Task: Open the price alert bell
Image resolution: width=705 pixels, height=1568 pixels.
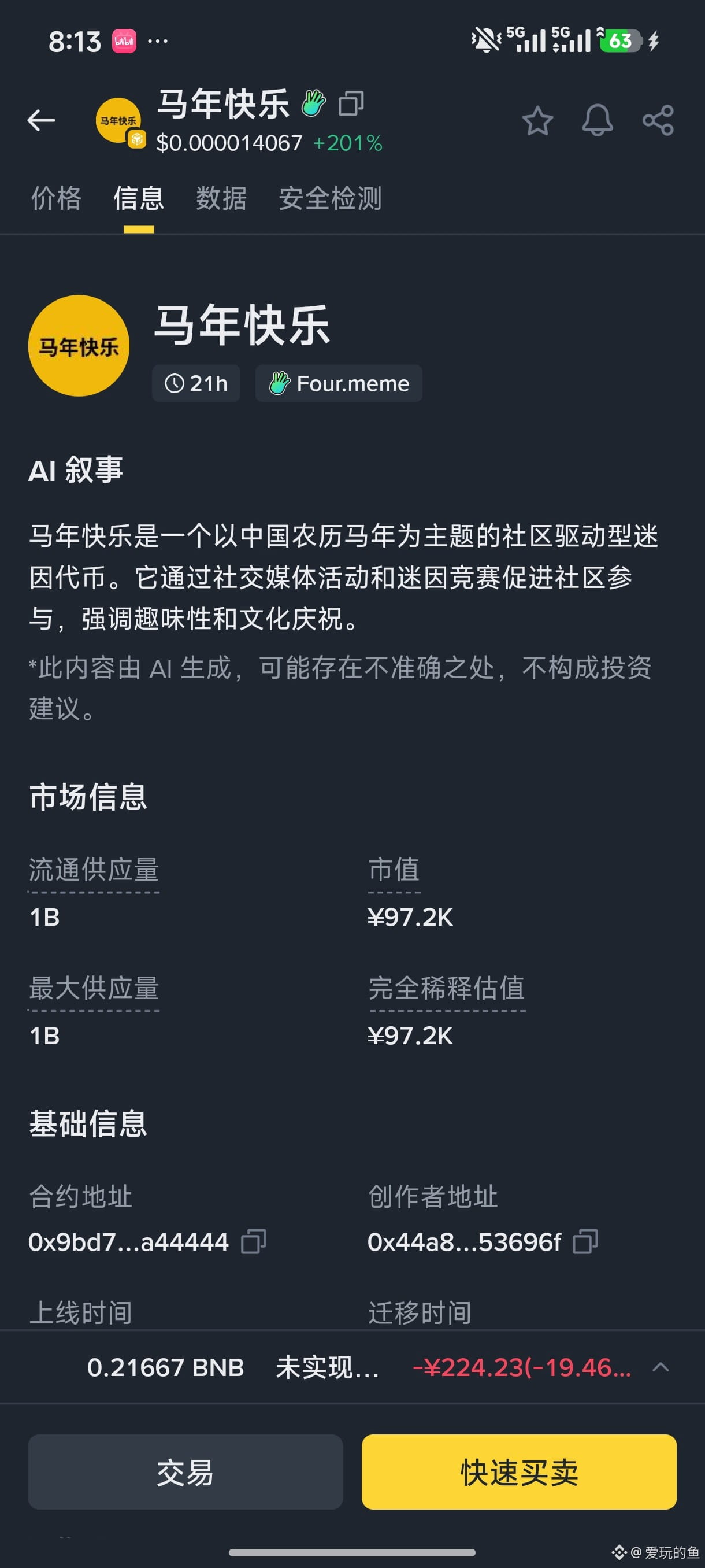Action: [x=598, y=120]
